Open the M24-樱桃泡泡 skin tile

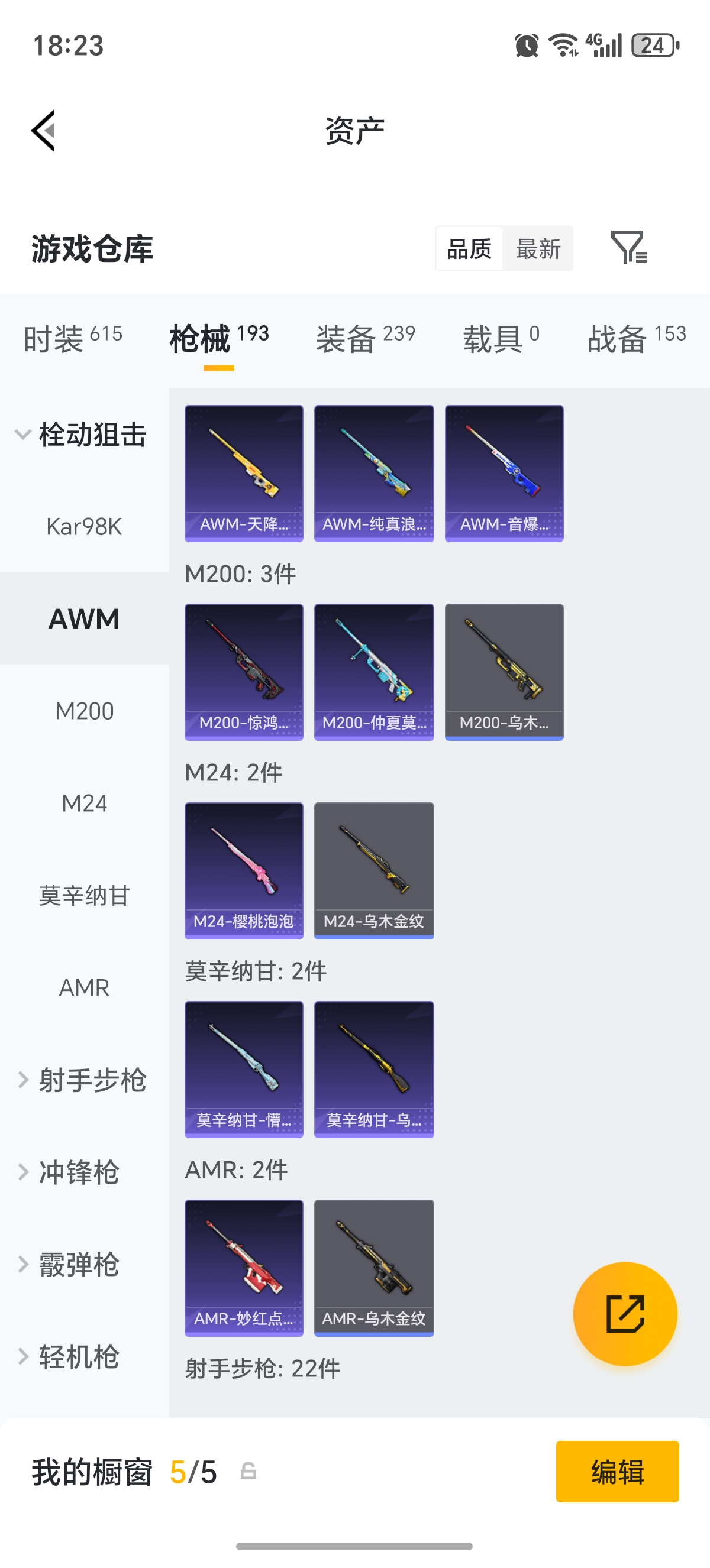coord(244,870)
